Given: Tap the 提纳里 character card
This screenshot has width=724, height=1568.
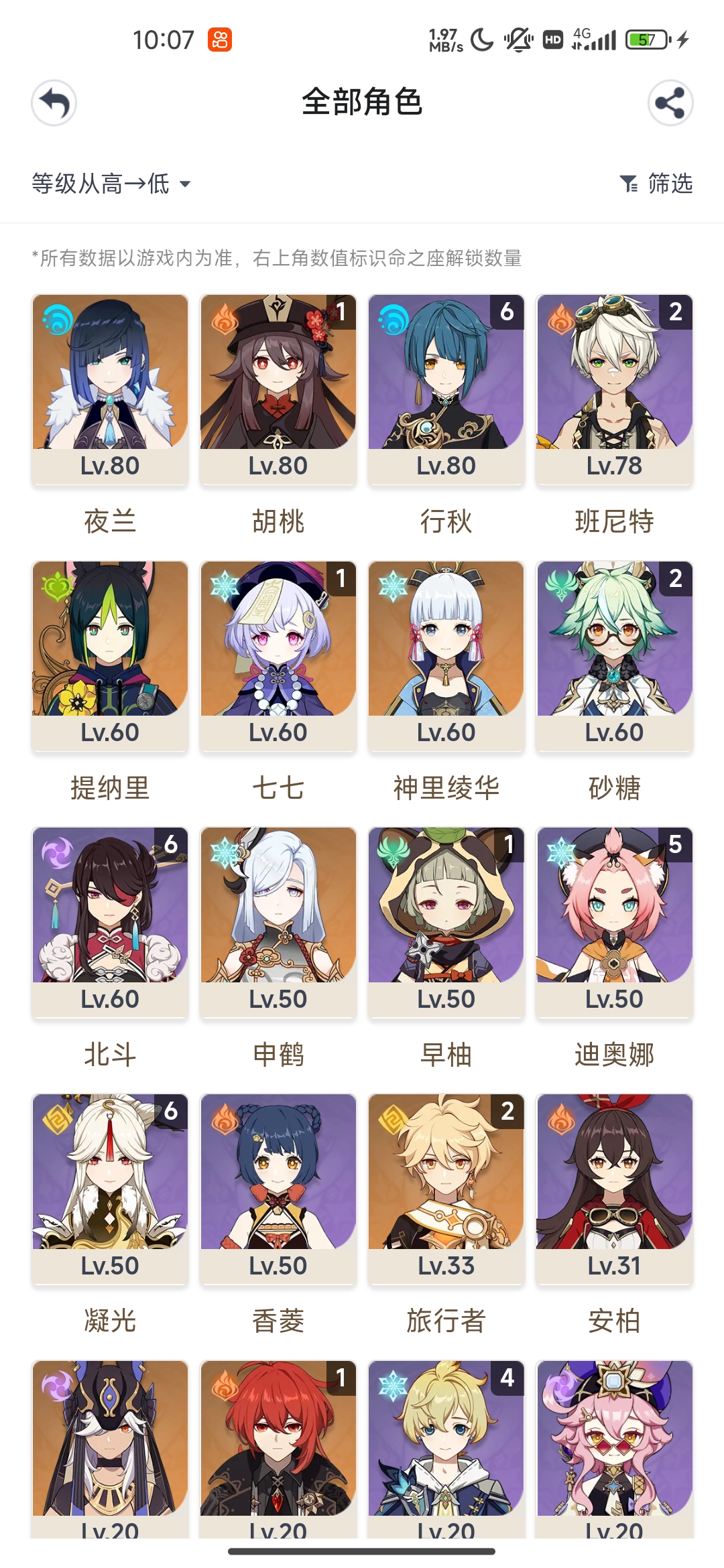Looking at the screenshot, I should coord(110,655).
